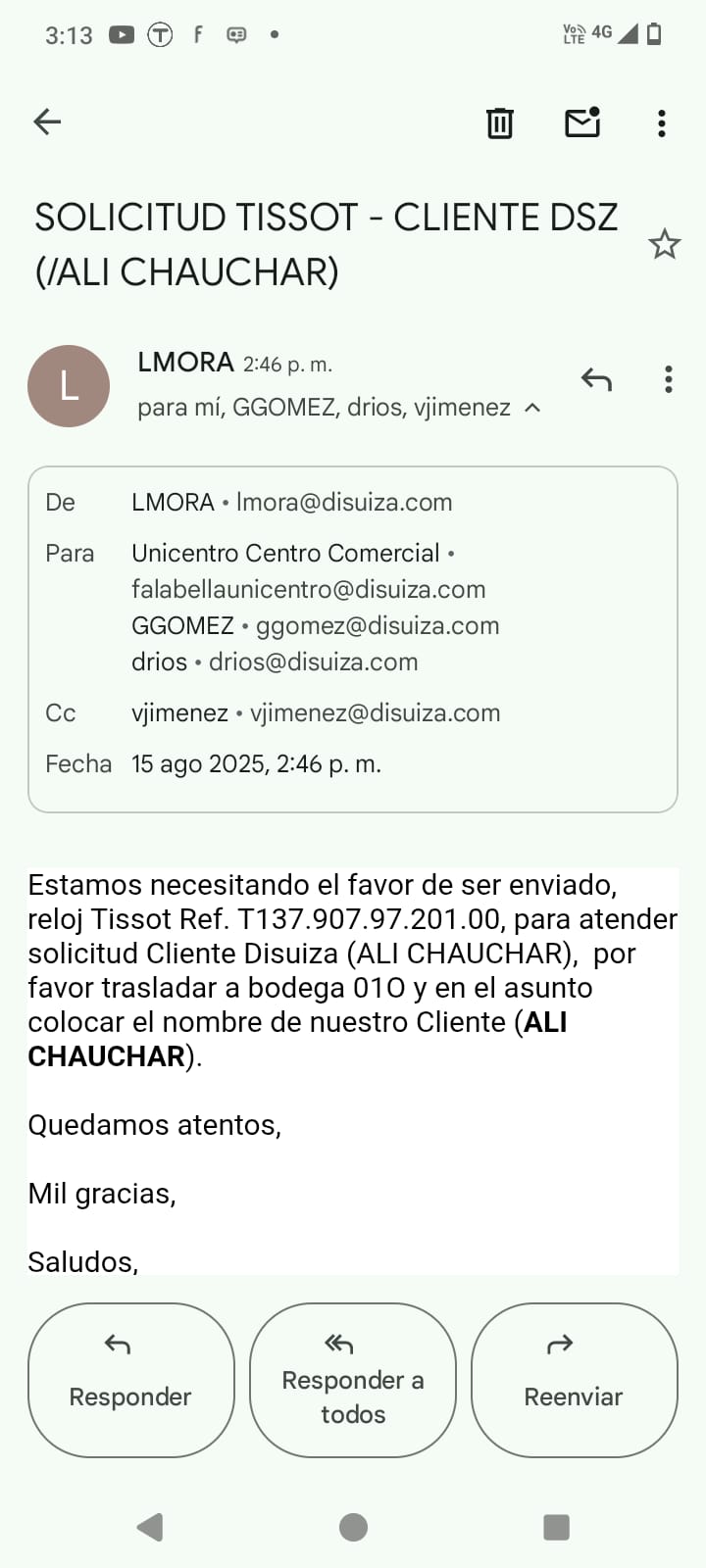
Task: Go back to the inbox
Action: pyautogui.click(x=47, y=122)
